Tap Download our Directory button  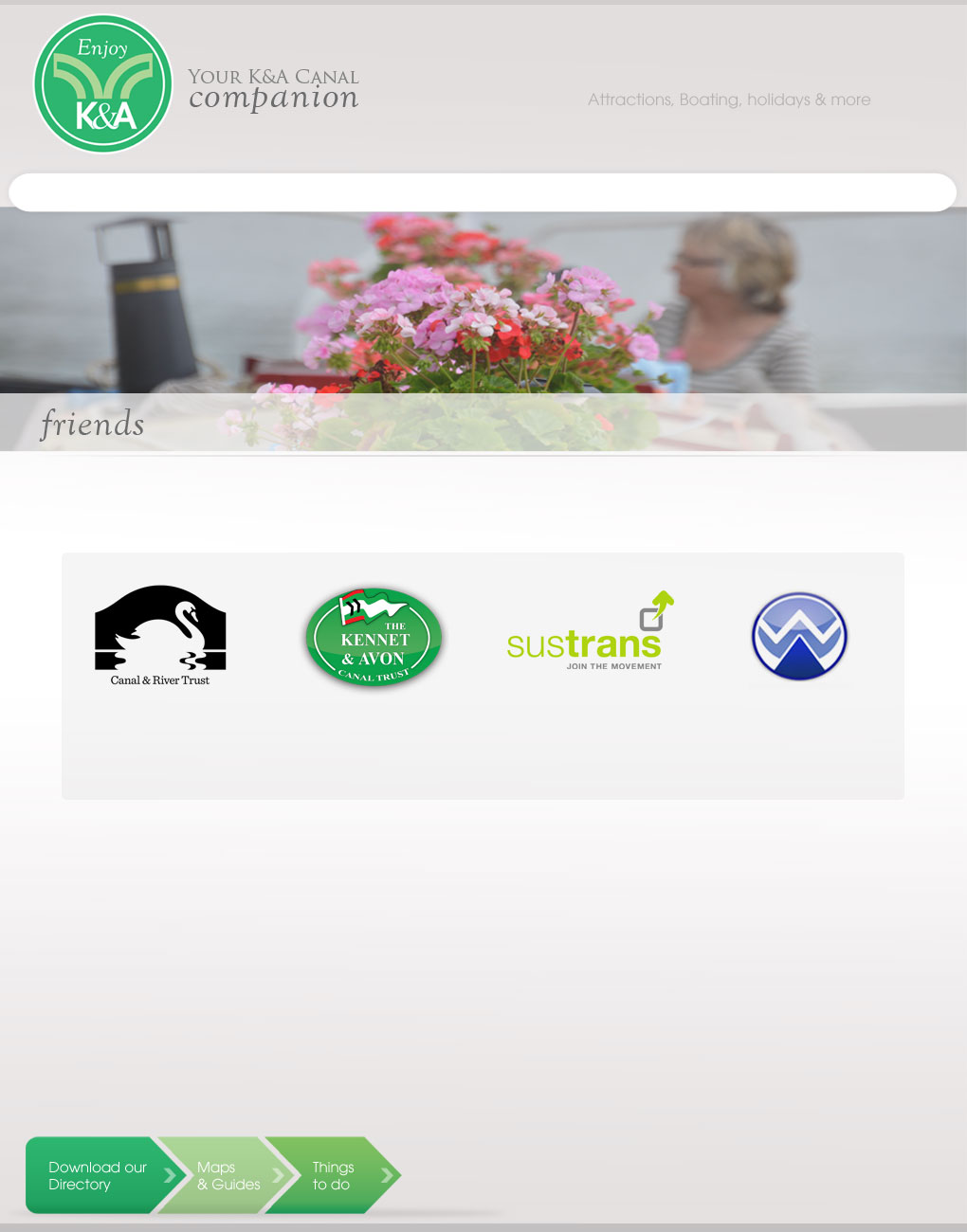coord(98,1175)
